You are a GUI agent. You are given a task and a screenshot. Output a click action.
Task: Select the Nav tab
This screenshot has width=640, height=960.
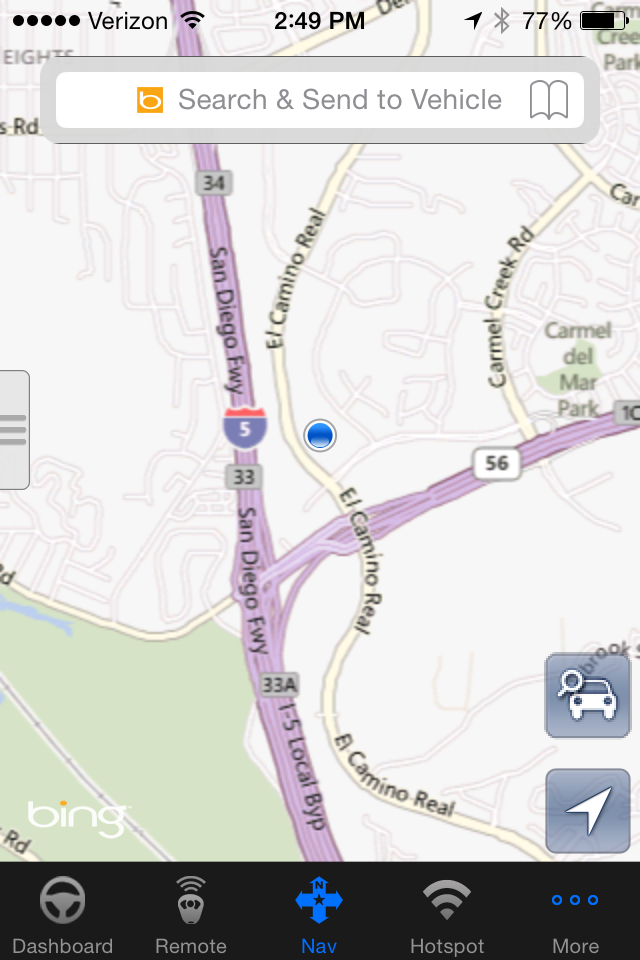pos(319,915)
